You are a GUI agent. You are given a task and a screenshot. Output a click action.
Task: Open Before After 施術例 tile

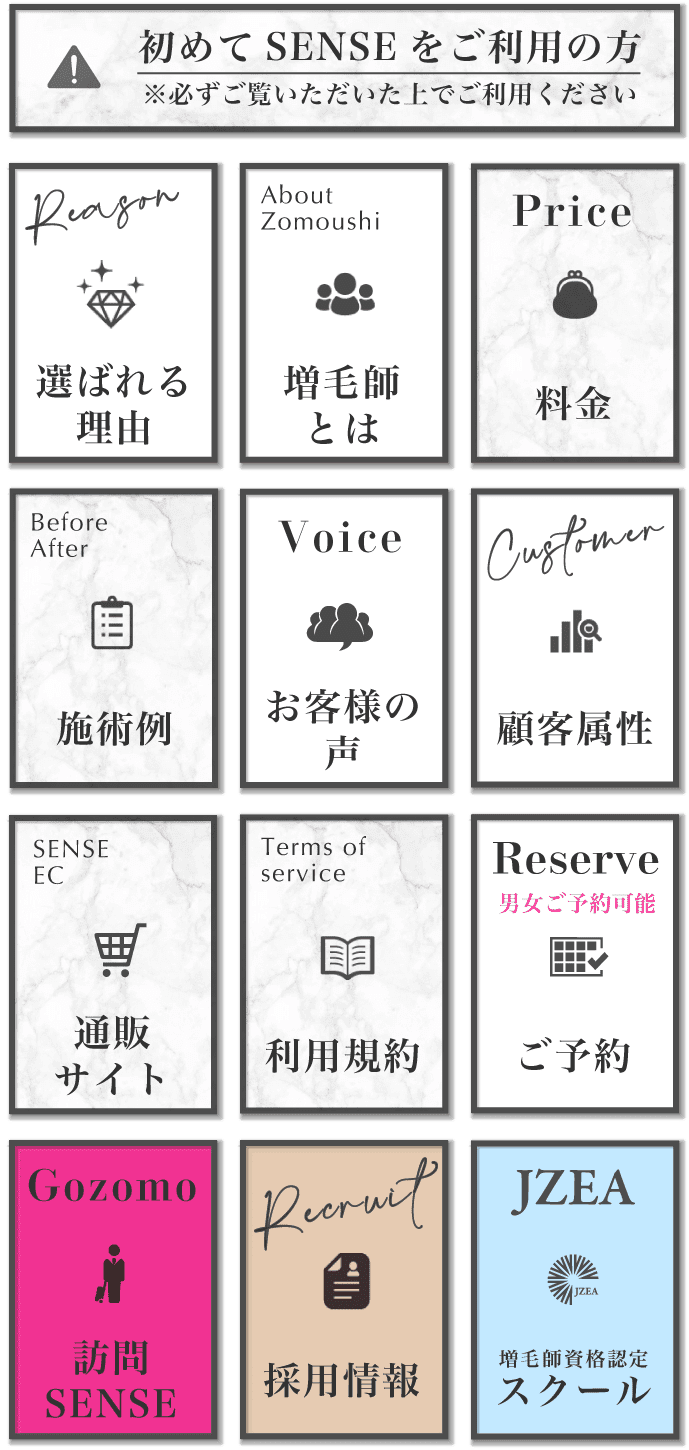113,637
